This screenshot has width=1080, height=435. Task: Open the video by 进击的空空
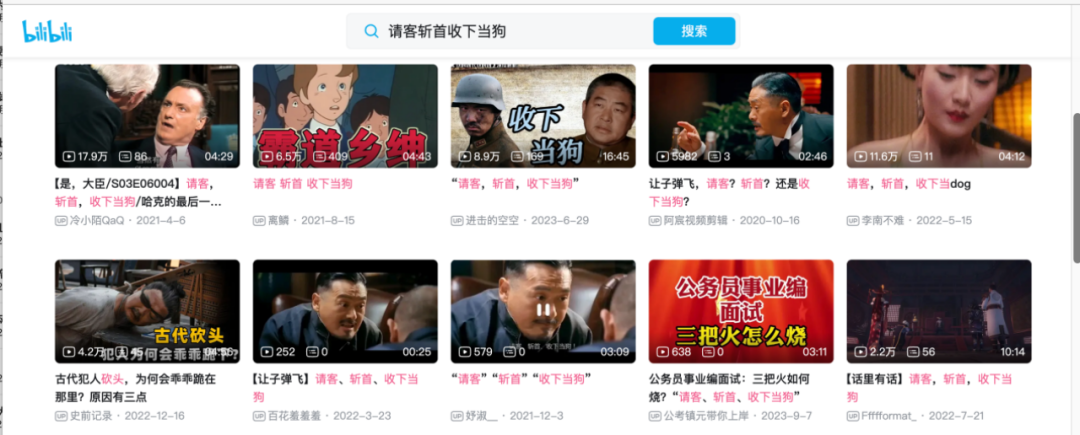[543, 115]
